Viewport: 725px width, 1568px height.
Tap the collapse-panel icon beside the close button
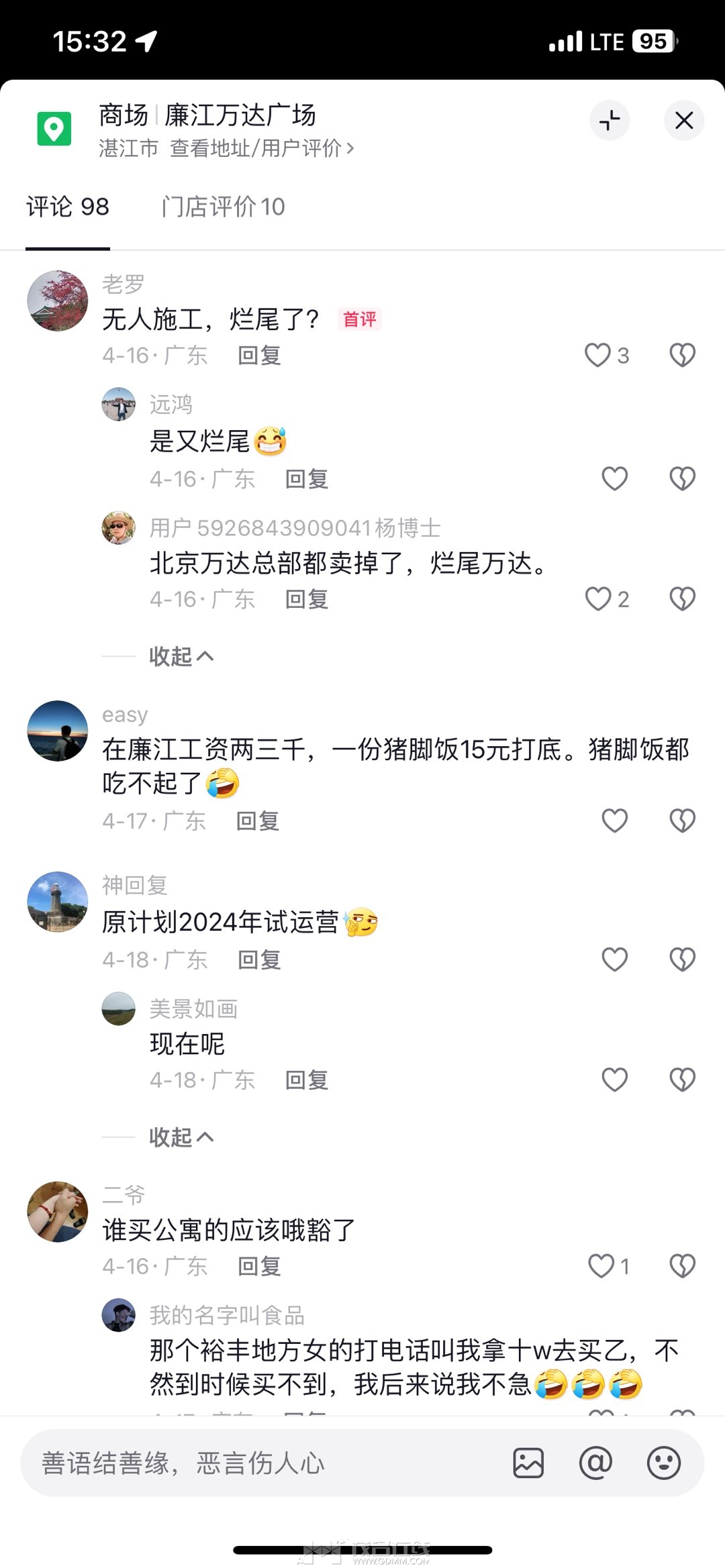pos(610,121)
